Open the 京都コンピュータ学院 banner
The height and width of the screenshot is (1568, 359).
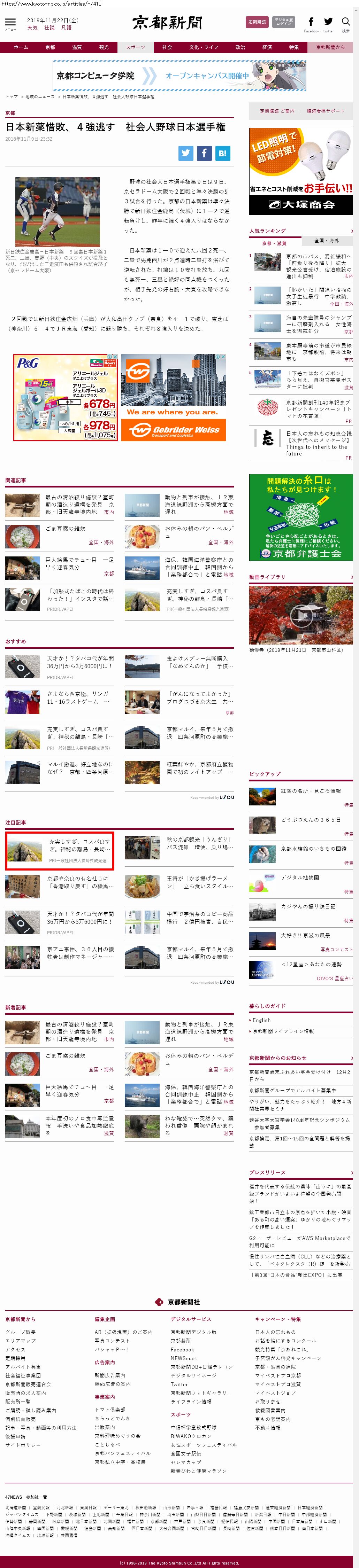(179, 76)
